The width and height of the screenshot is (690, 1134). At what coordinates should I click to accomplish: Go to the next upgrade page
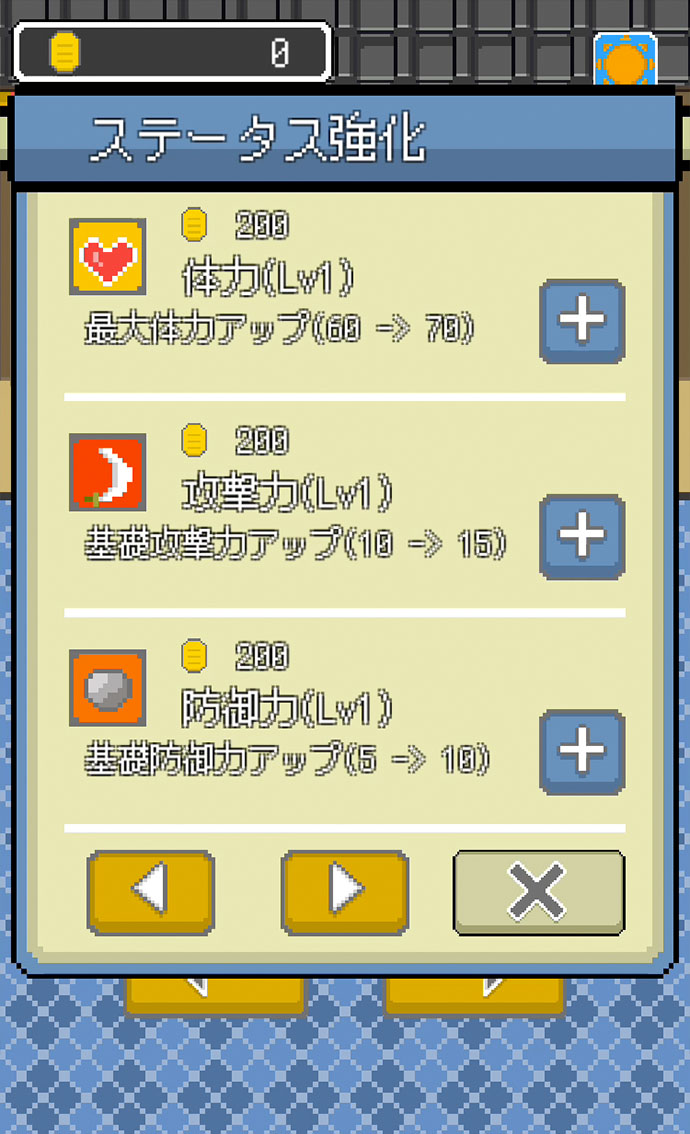click(345, 891)
